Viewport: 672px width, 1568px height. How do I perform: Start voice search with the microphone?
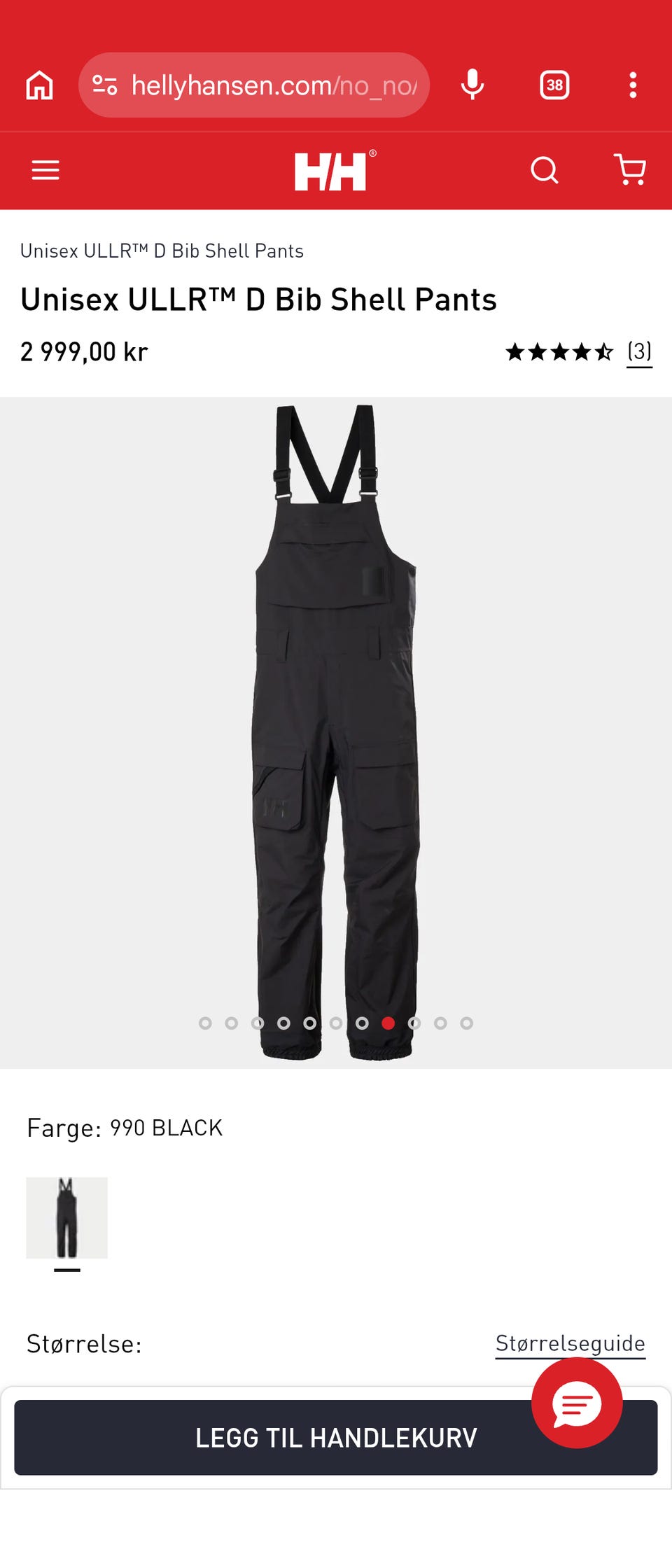(472, 85)
